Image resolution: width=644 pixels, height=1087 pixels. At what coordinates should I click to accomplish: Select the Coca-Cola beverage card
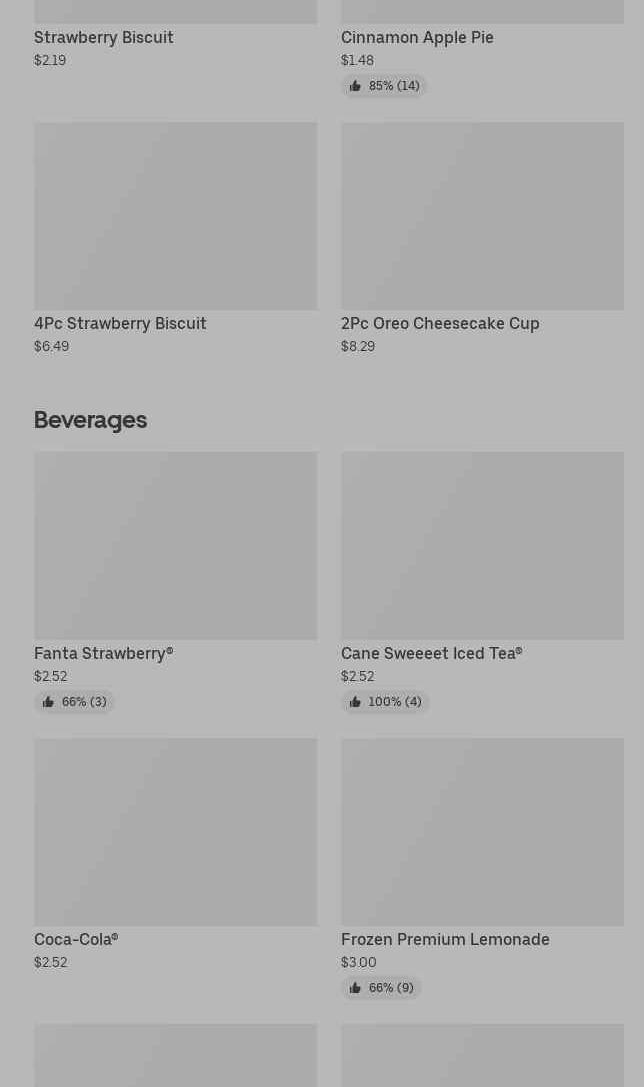(x=175, y=855)
